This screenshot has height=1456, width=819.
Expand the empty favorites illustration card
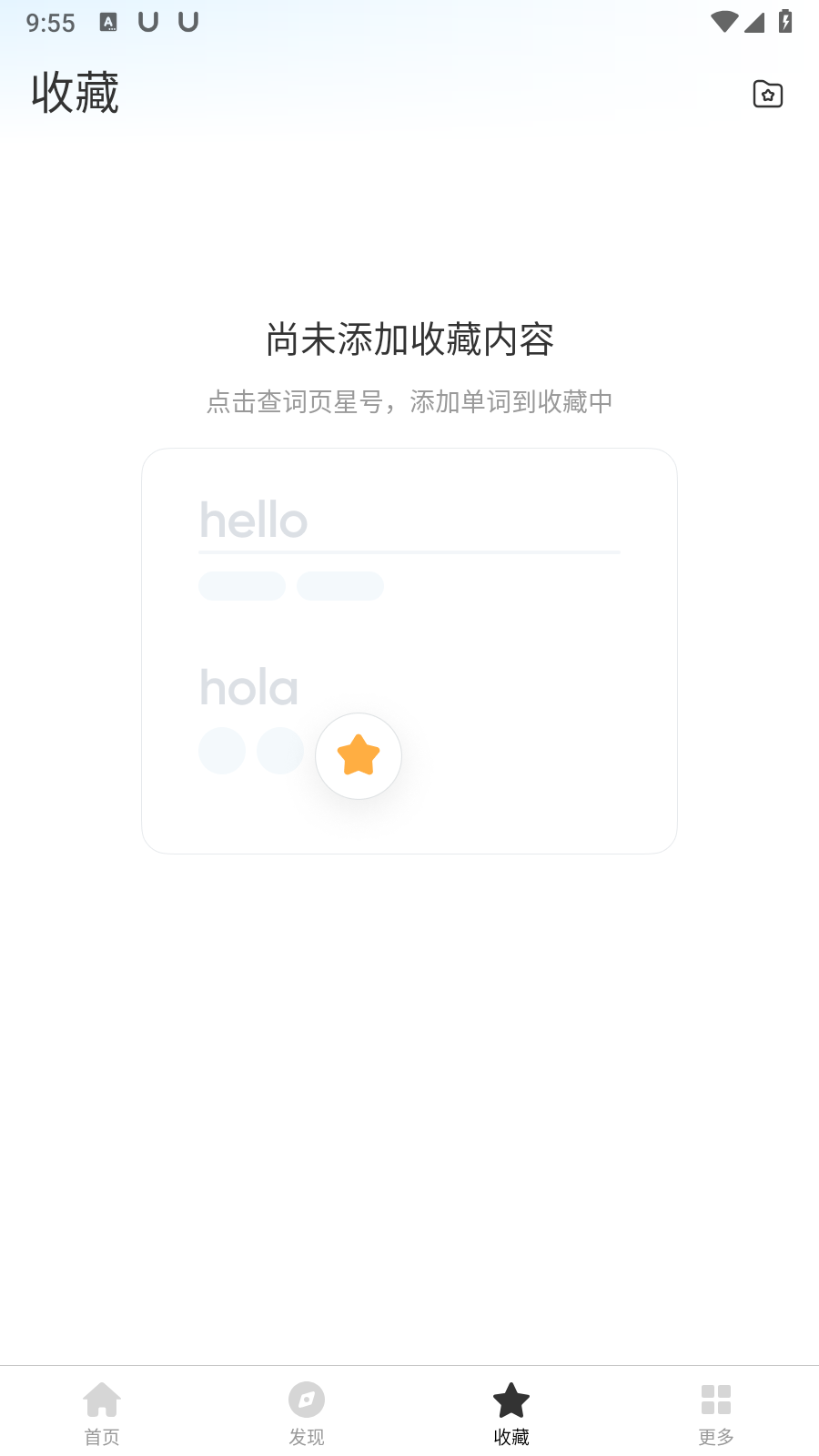click(409, 648)
